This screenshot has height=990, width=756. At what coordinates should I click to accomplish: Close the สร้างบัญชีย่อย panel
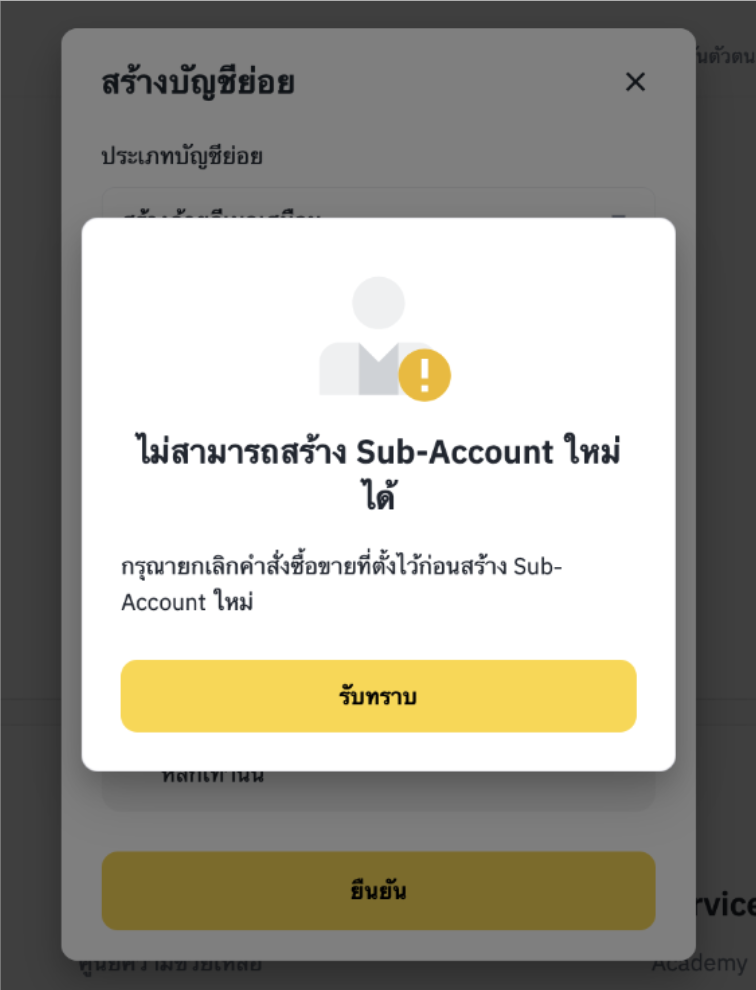coord(635,82)
